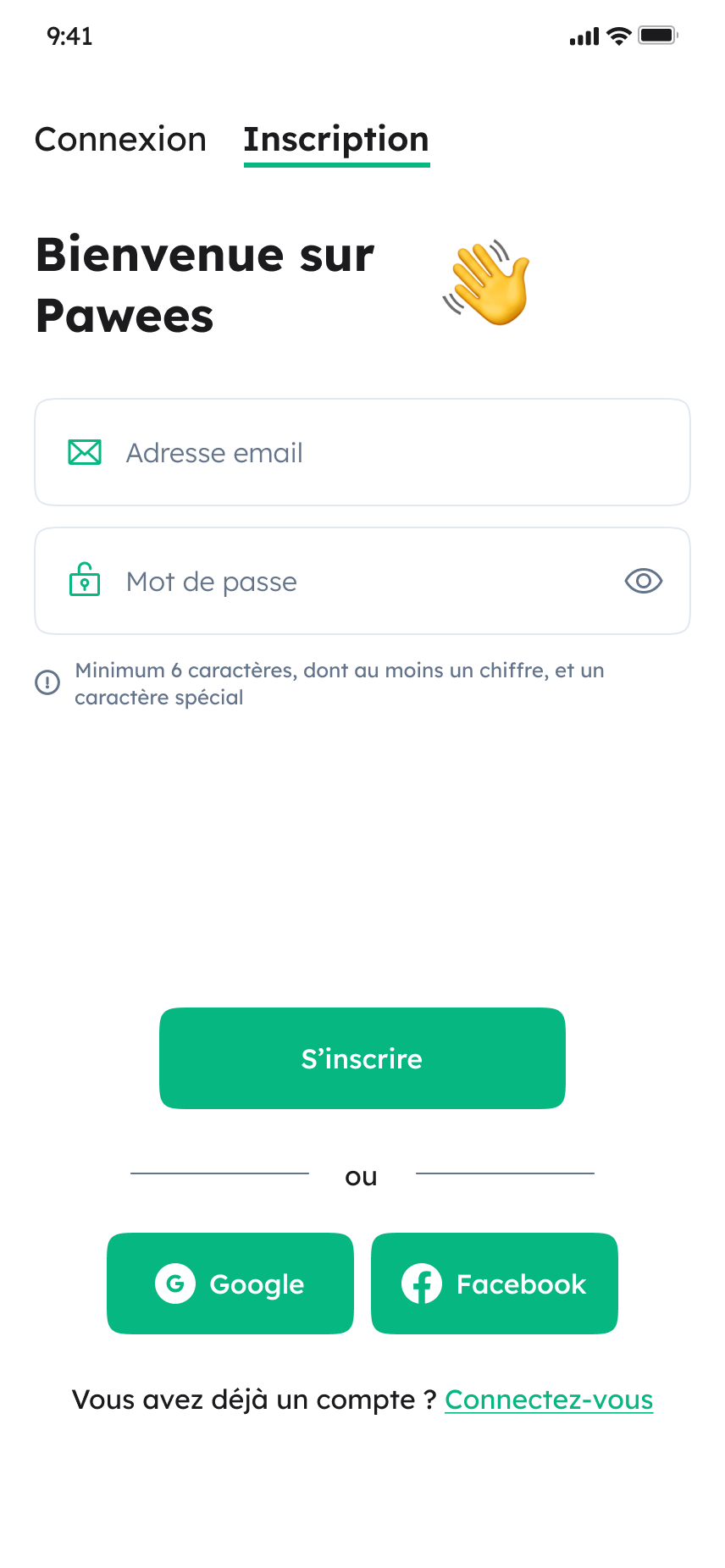Image resolution: width=725 pixels, height=1568 pixels.
Task: Show password with the eye icon
Action: click(644, 581)
